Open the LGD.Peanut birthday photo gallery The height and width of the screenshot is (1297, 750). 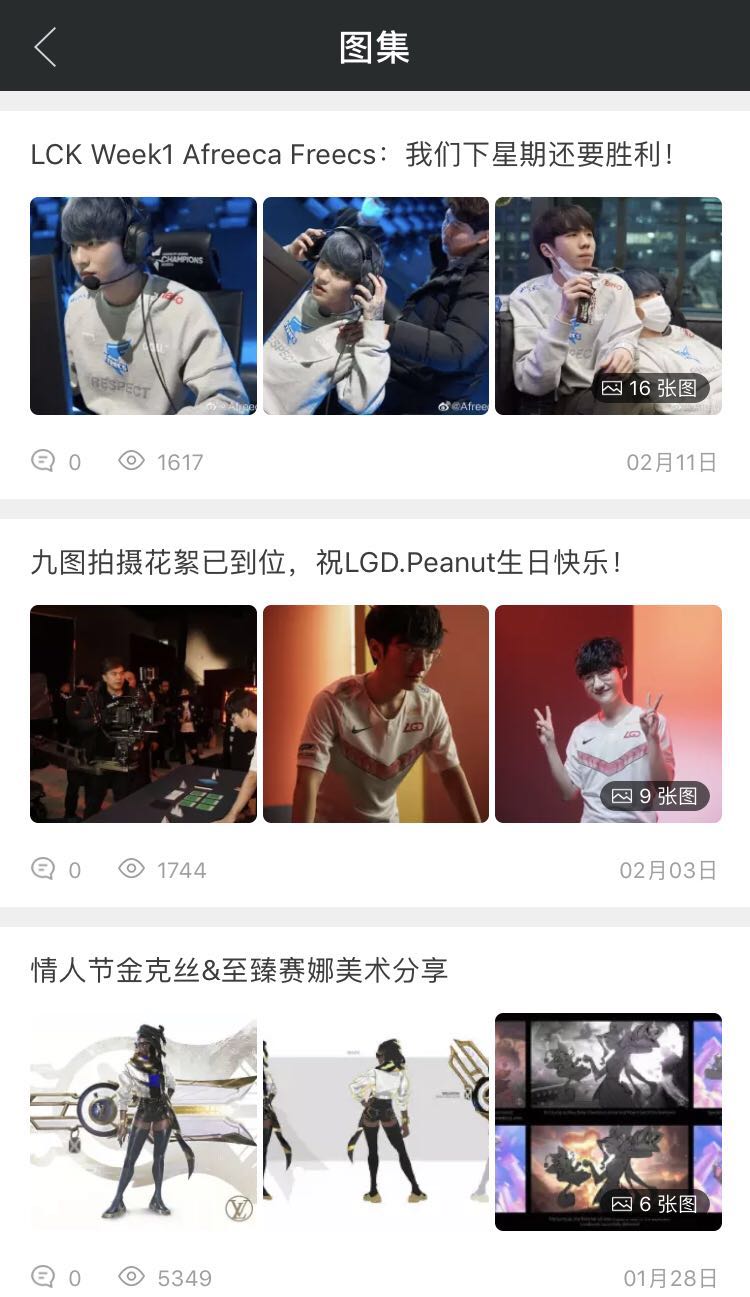pyautogui.click(x=327, y=563)
